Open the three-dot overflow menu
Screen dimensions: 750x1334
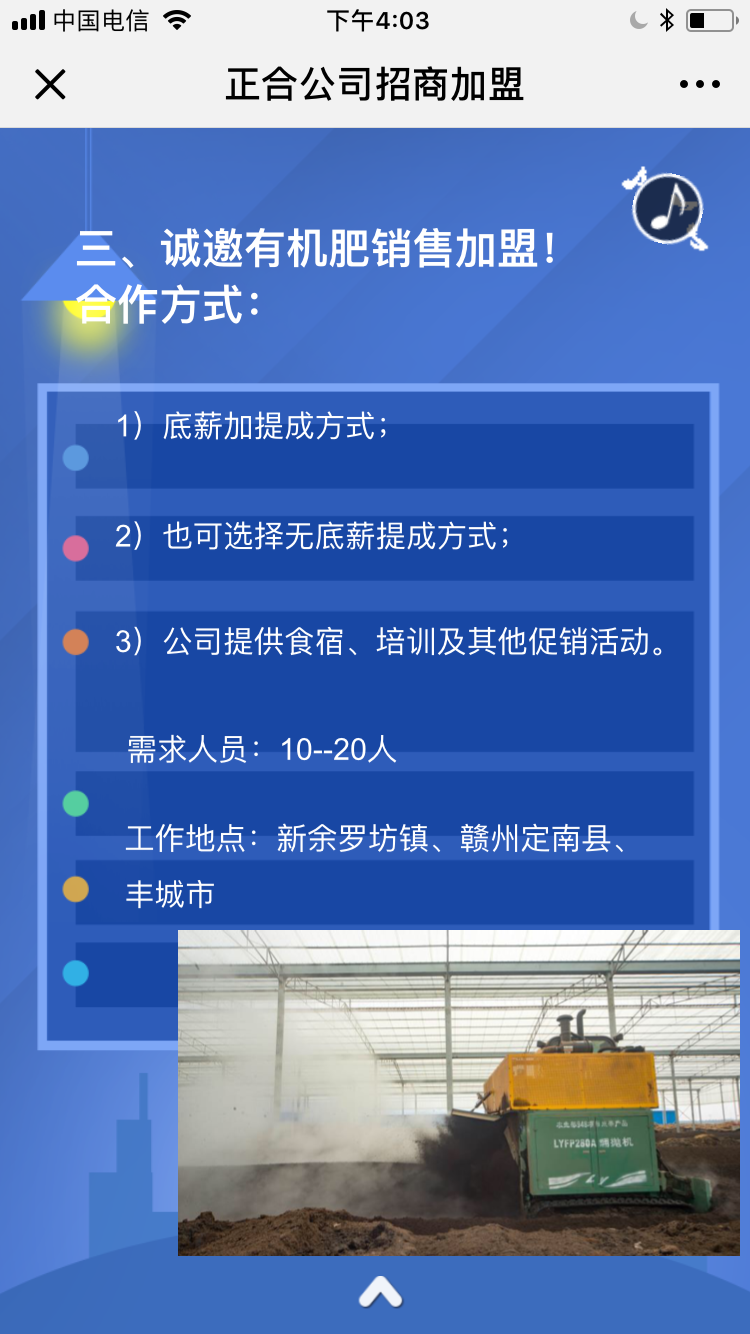(x=699, y=85)
